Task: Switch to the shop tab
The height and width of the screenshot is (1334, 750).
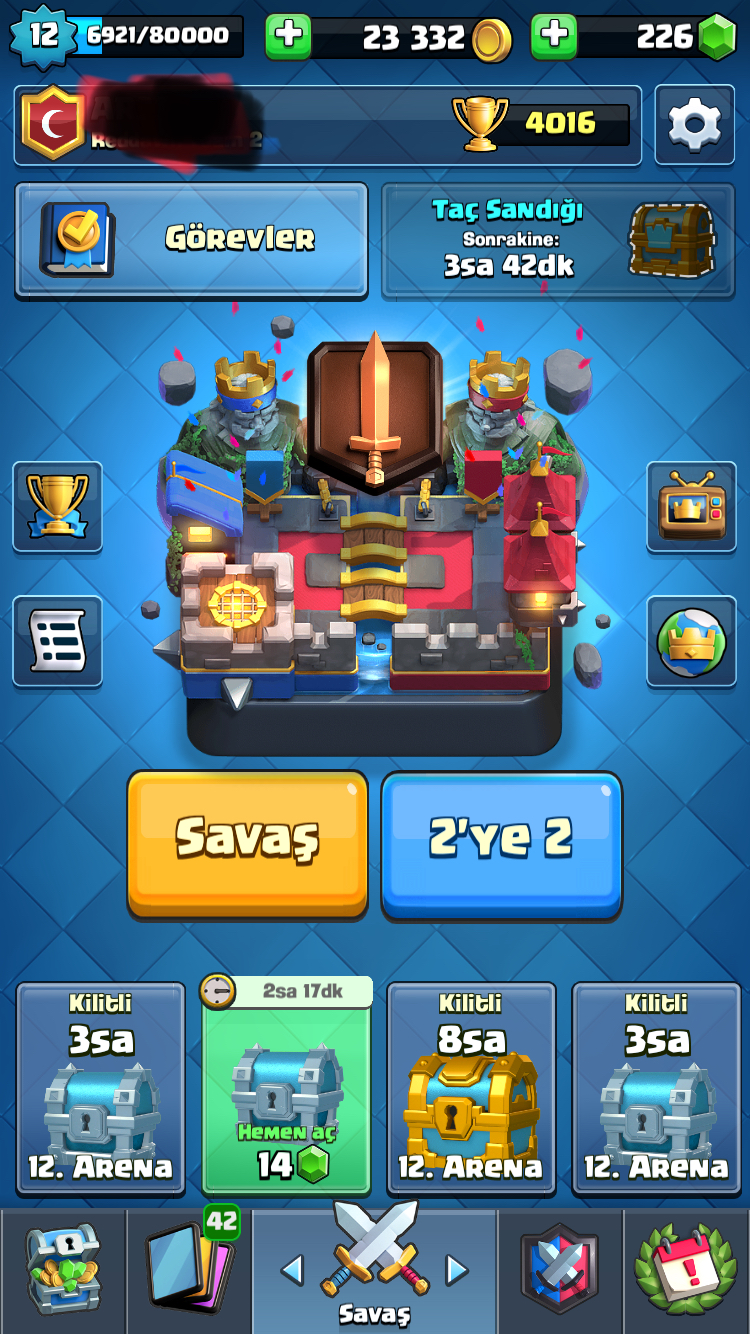Action: (63, 1270)
